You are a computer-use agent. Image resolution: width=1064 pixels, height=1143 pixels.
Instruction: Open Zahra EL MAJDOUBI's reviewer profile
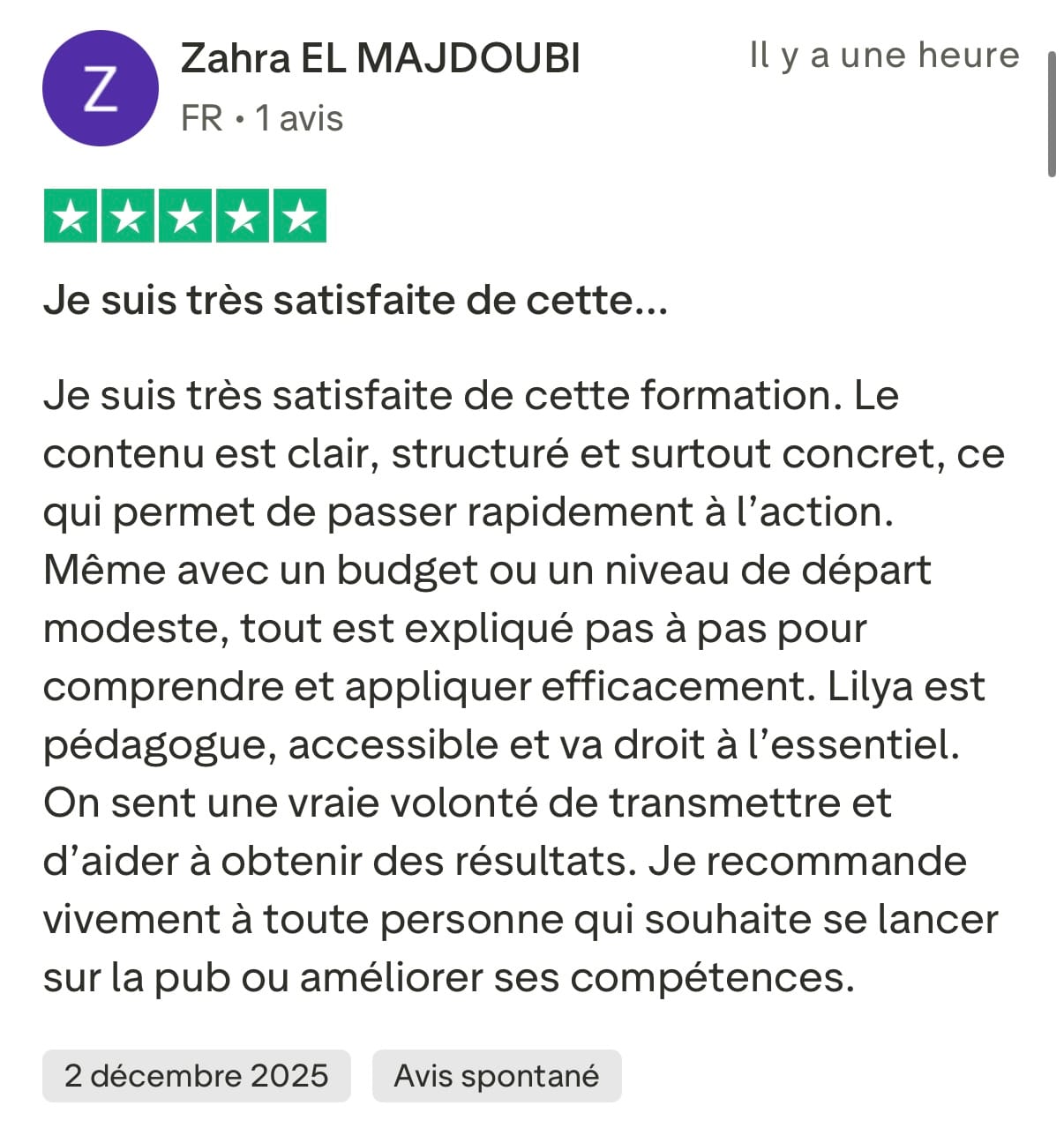(380, 59)
